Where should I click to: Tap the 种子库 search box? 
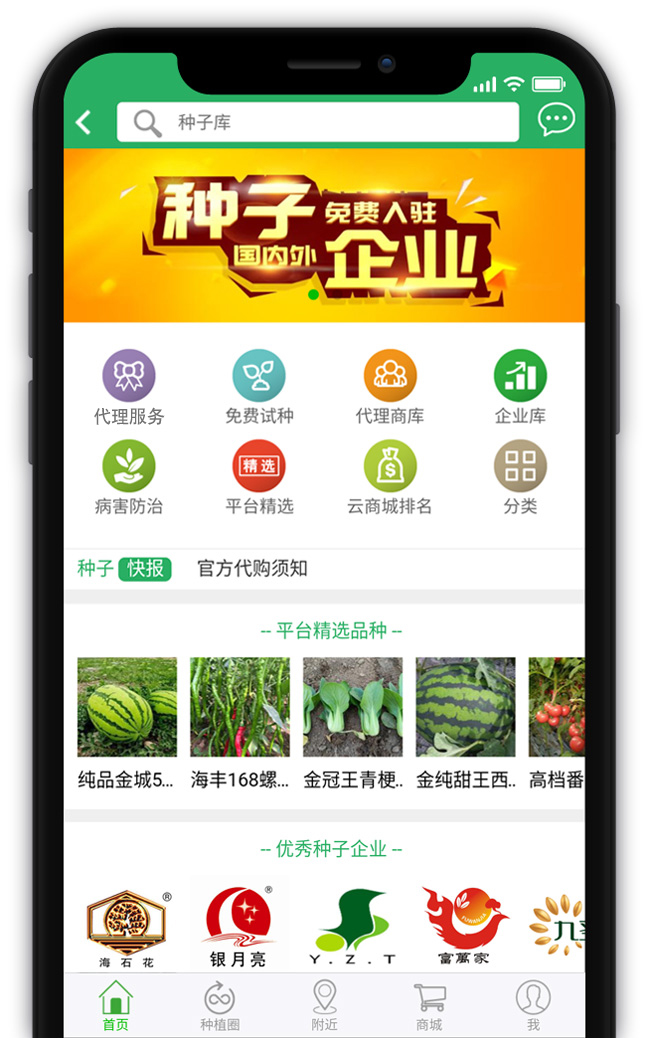[318, 122]
